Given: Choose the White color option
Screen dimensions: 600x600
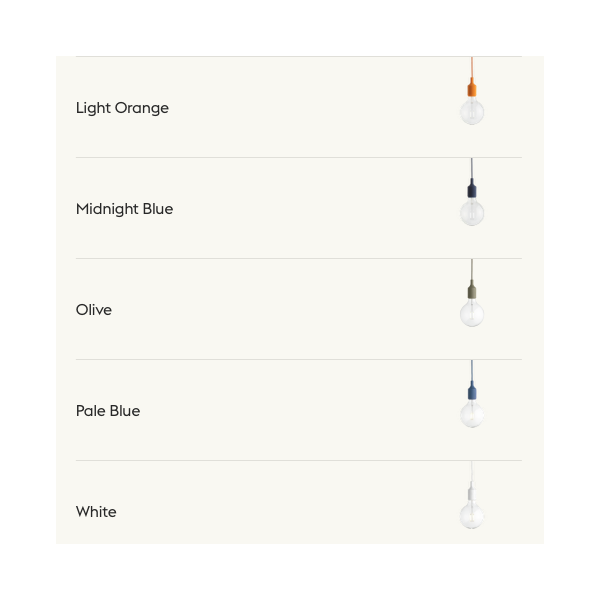Looking at the screenshot, I should (x=96, y=512).
